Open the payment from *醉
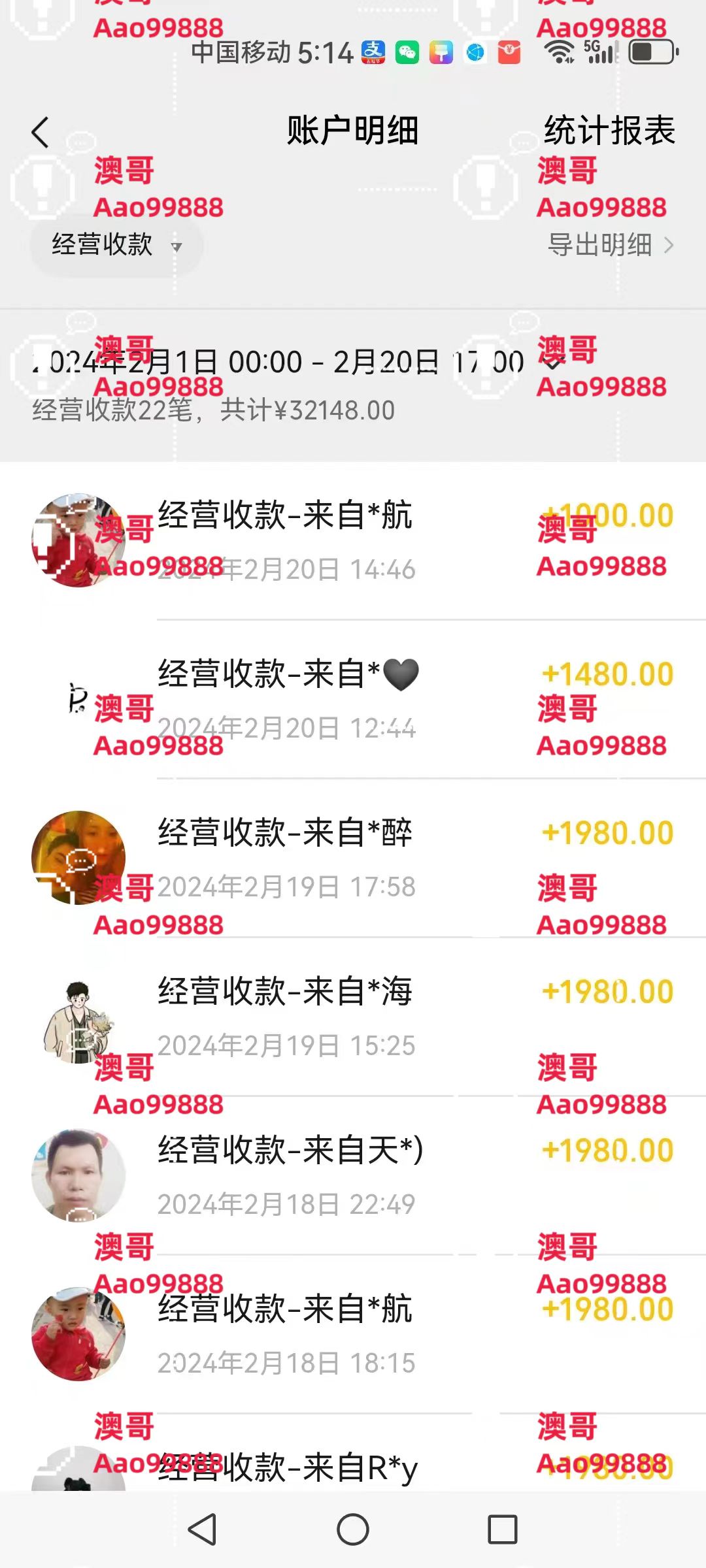 (353, 858)
